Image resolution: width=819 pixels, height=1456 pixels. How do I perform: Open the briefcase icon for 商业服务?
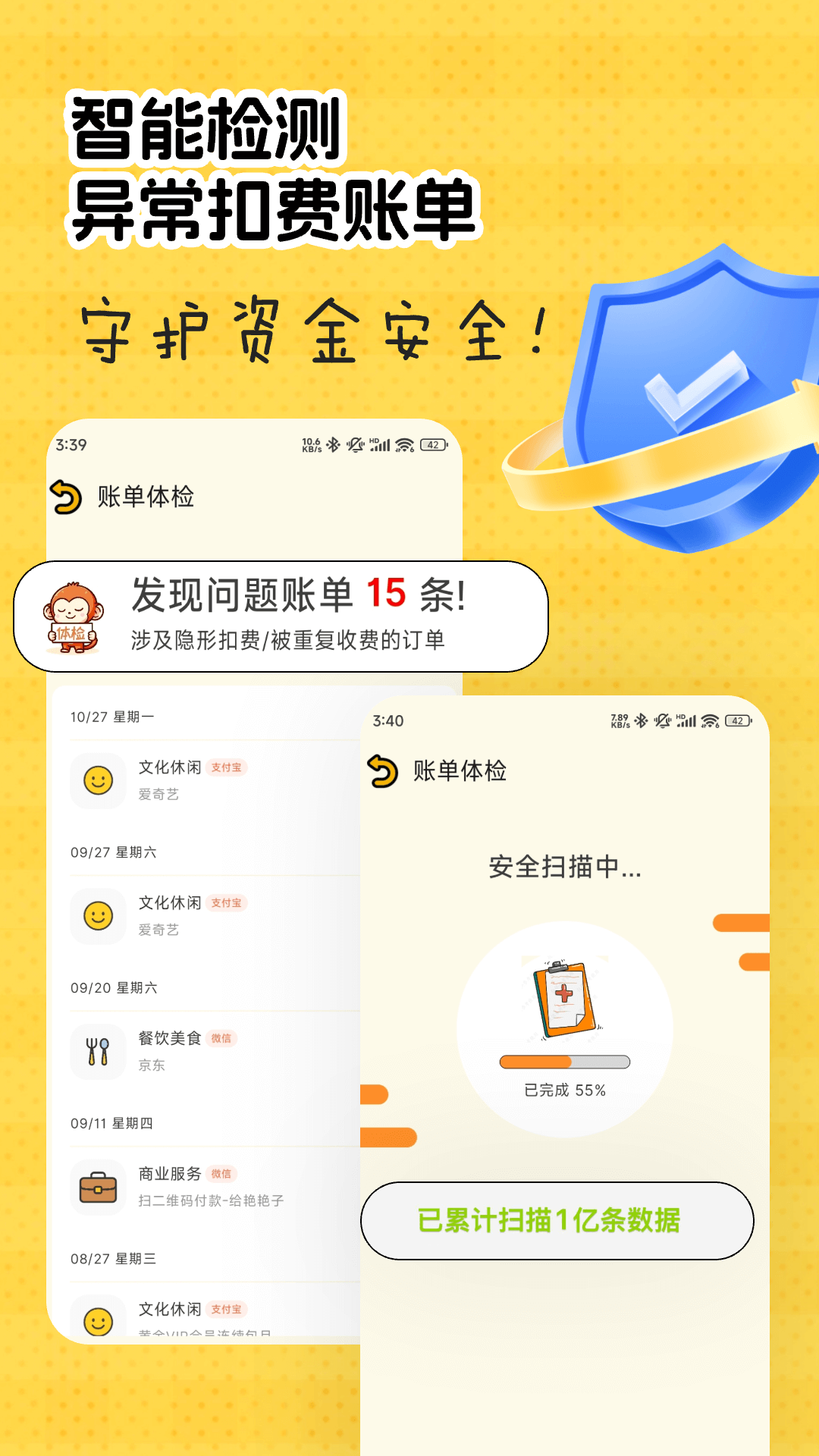click(98, 1188)
